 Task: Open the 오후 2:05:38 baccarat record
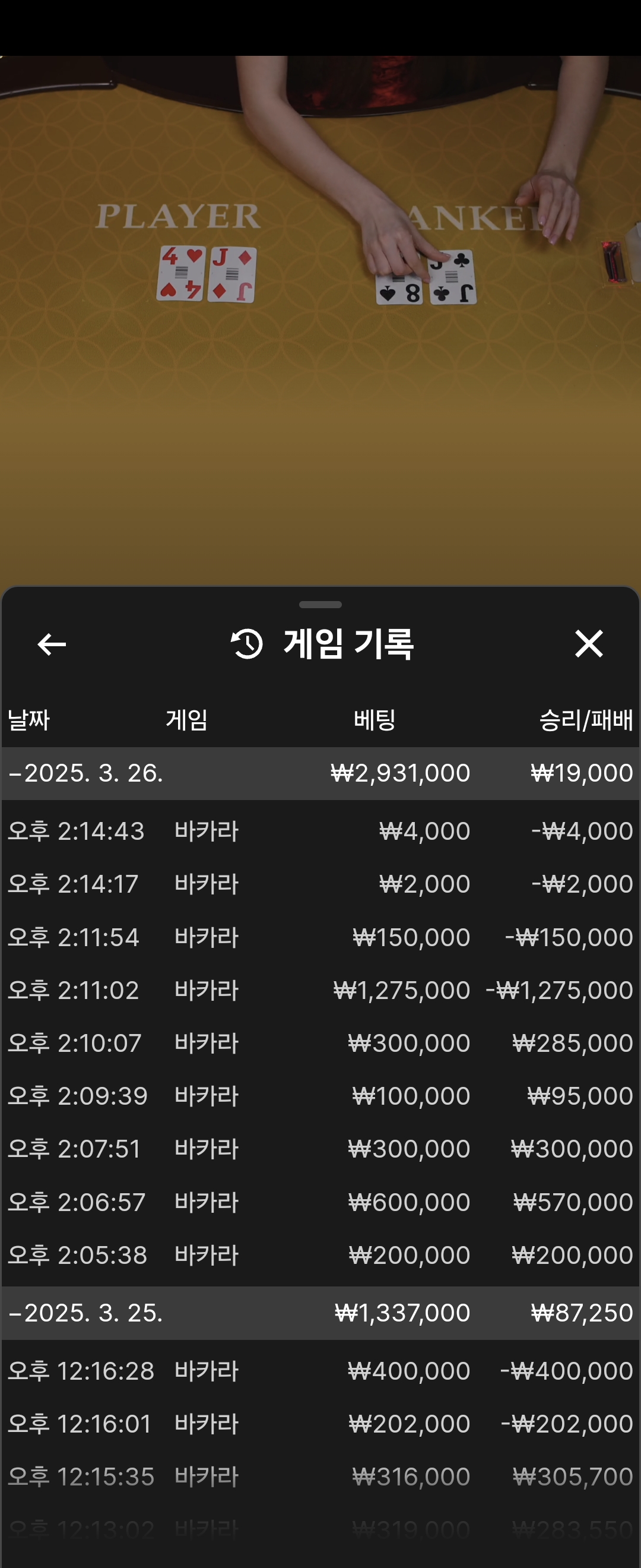(x=320, y=1254)
